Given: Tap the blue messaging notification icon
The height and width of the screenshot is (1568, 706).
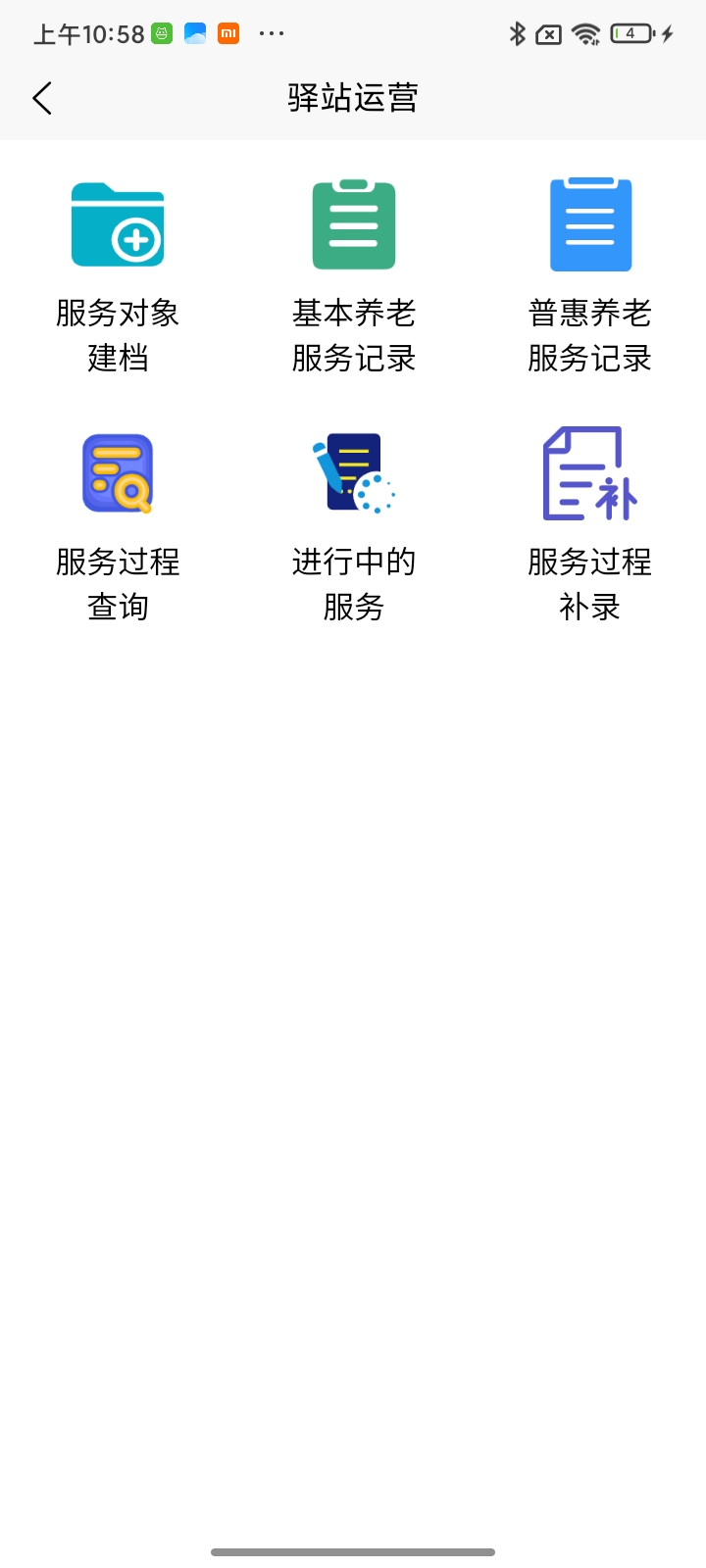Looking at the screenshot, I should [193, 32].
